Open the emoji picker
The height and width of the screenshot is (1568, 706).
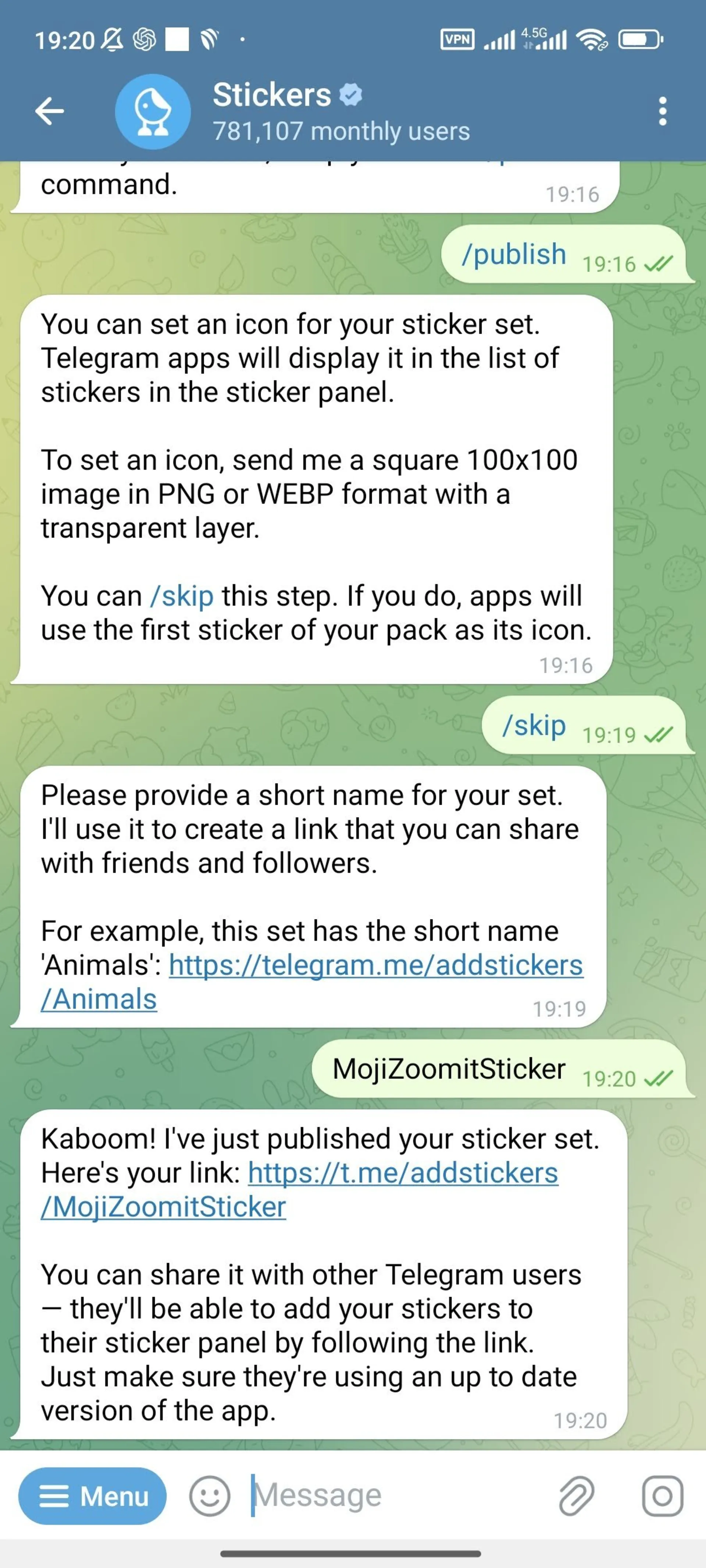click(210, 1496)
